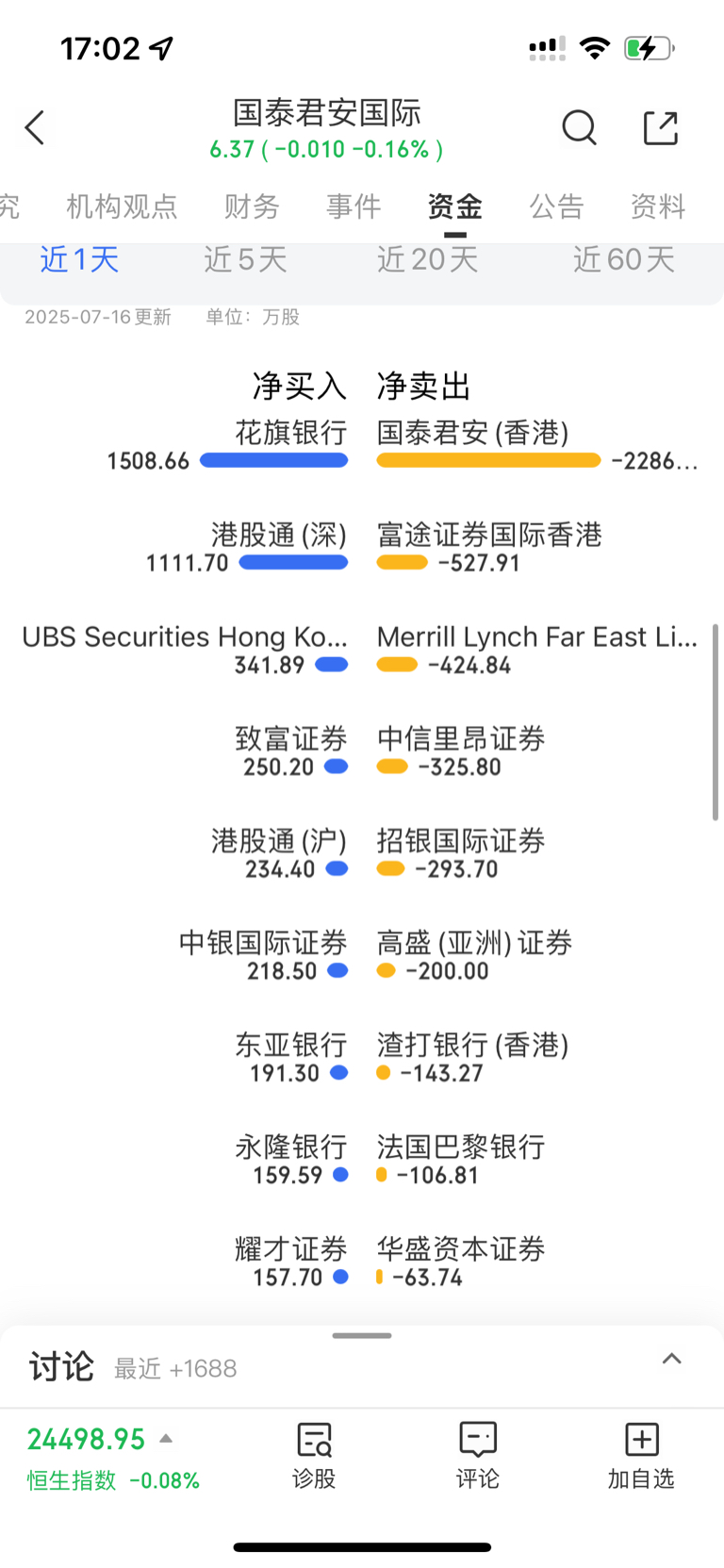Show the 近20天 period data
Image resolution: width=724 pixels, height=1568 pixels.
pos(428,259)
